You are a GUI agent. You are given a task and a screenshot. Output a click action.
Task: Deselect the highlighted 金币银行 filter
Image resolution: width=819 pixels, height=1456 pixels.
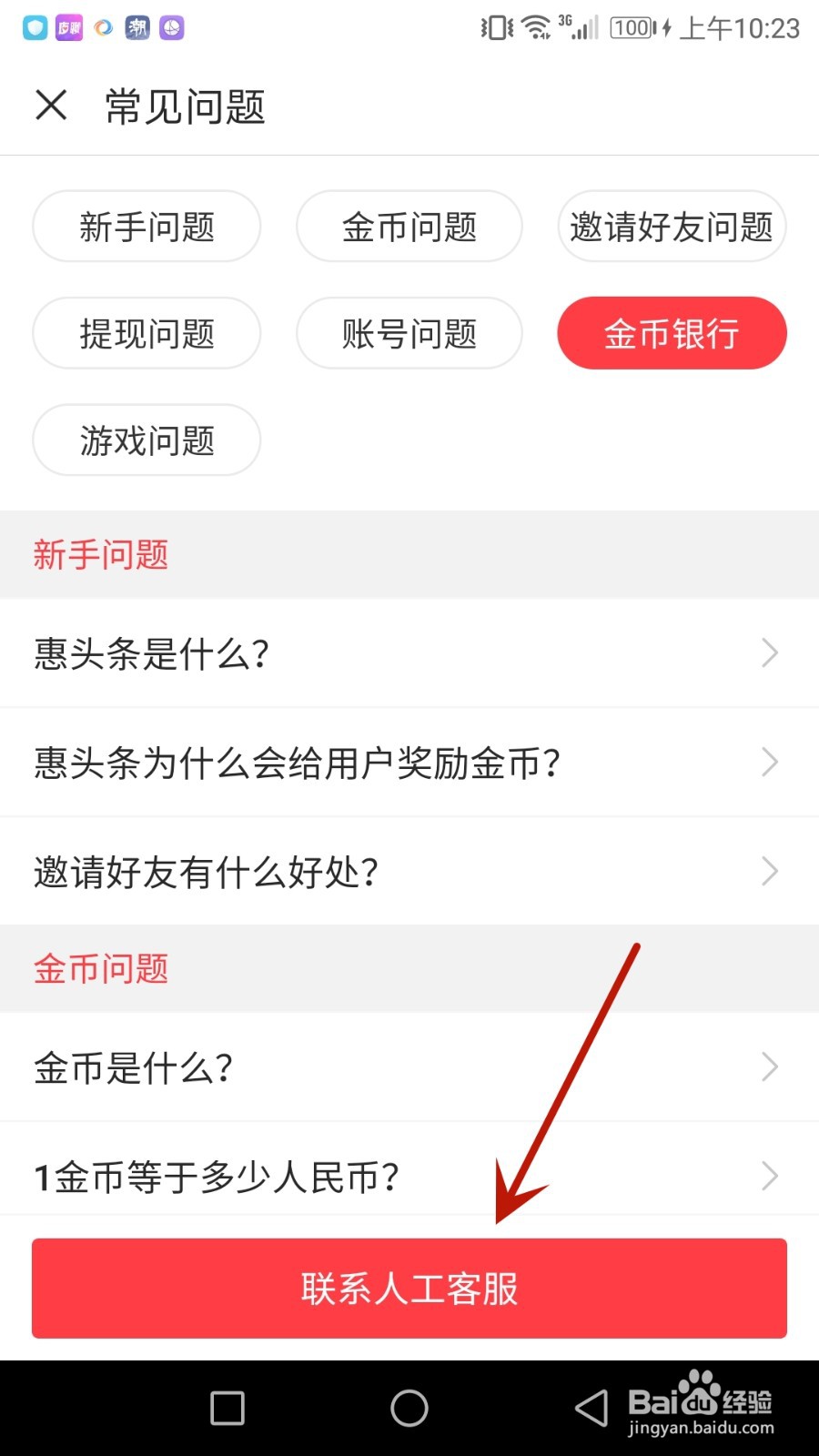(x=672, y=333)
